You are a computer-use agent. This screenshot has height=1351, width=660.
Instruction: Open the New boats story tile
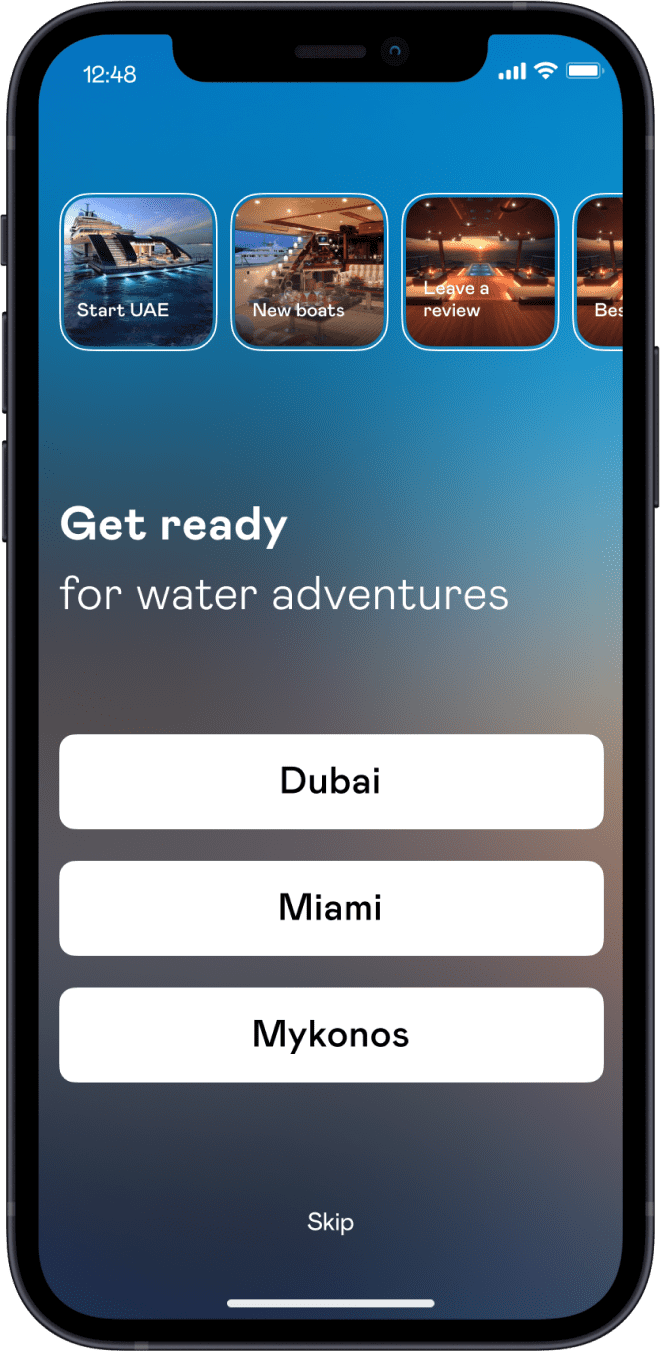[309, 271]
